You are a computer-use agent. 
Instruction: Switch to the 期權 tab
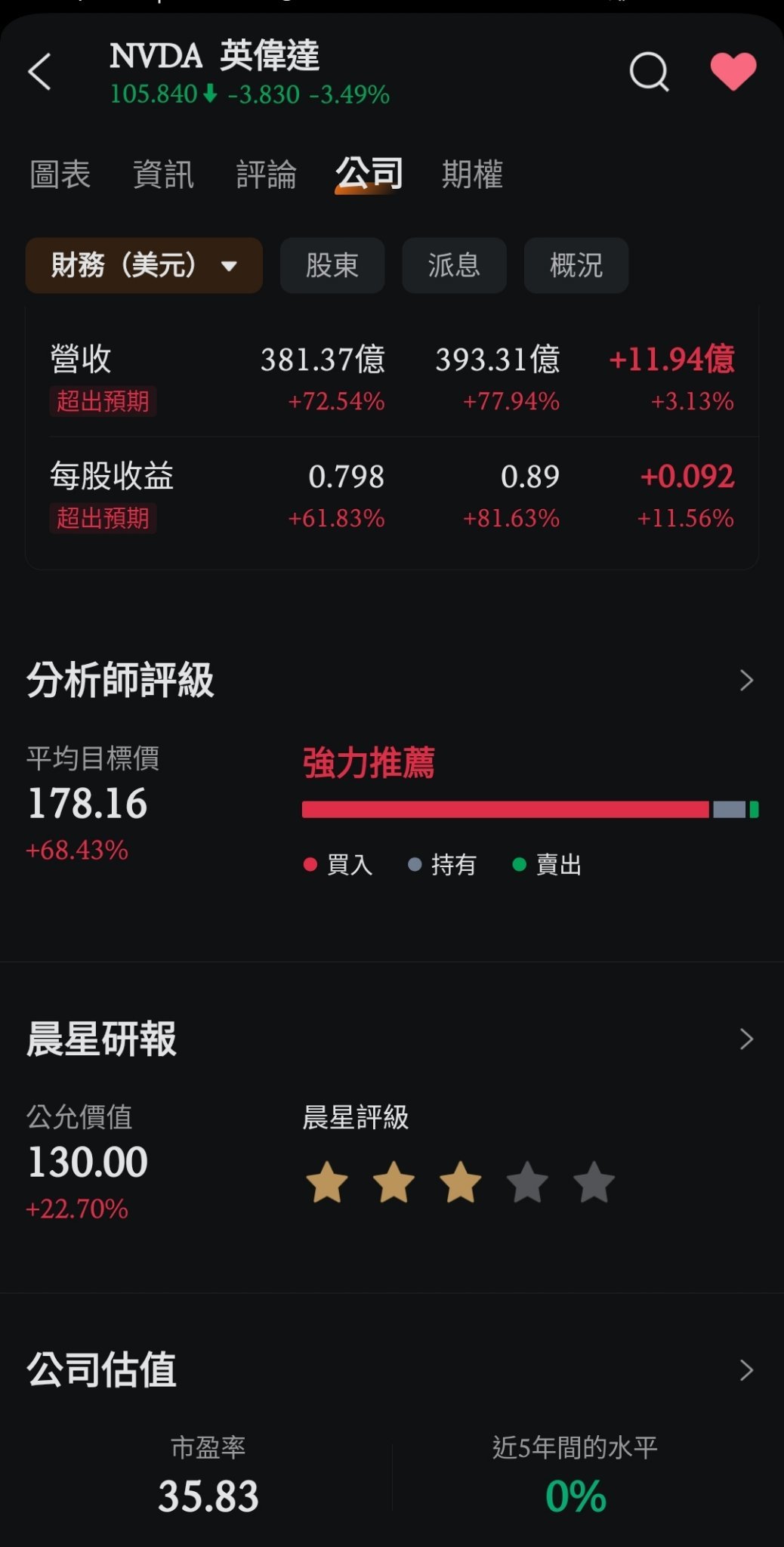tap(473, 174)
